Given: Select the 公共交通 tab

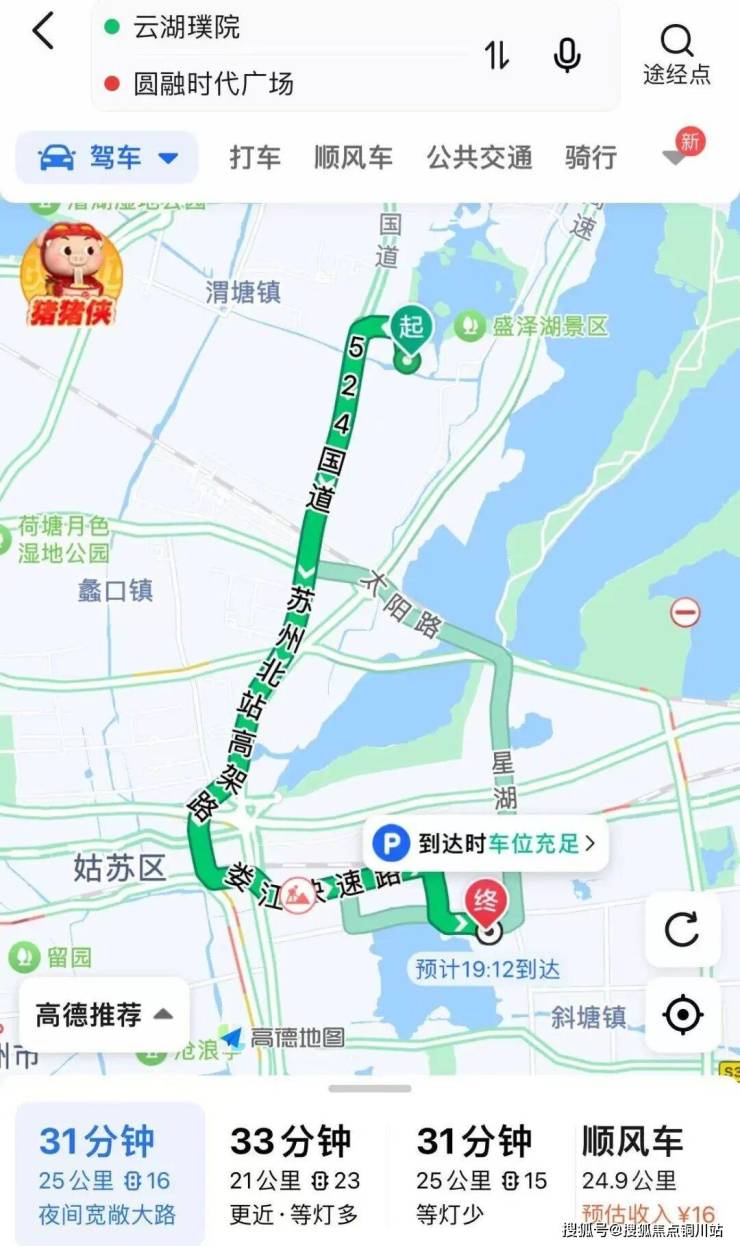Looking at the screenshot, I should 479,157.
